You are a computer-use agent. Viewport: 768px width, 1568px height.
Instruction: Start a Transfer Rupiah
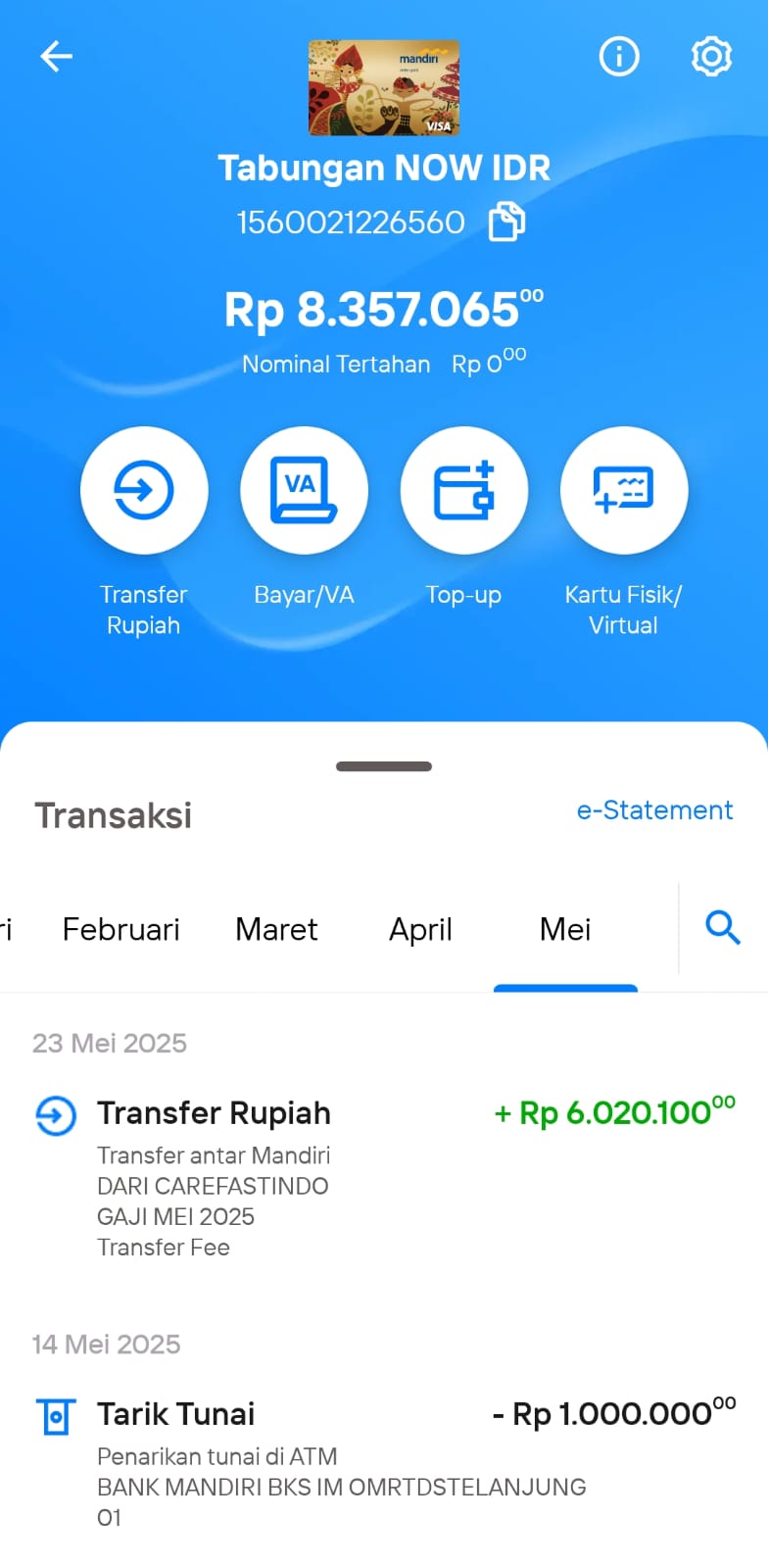pos(144,490)
